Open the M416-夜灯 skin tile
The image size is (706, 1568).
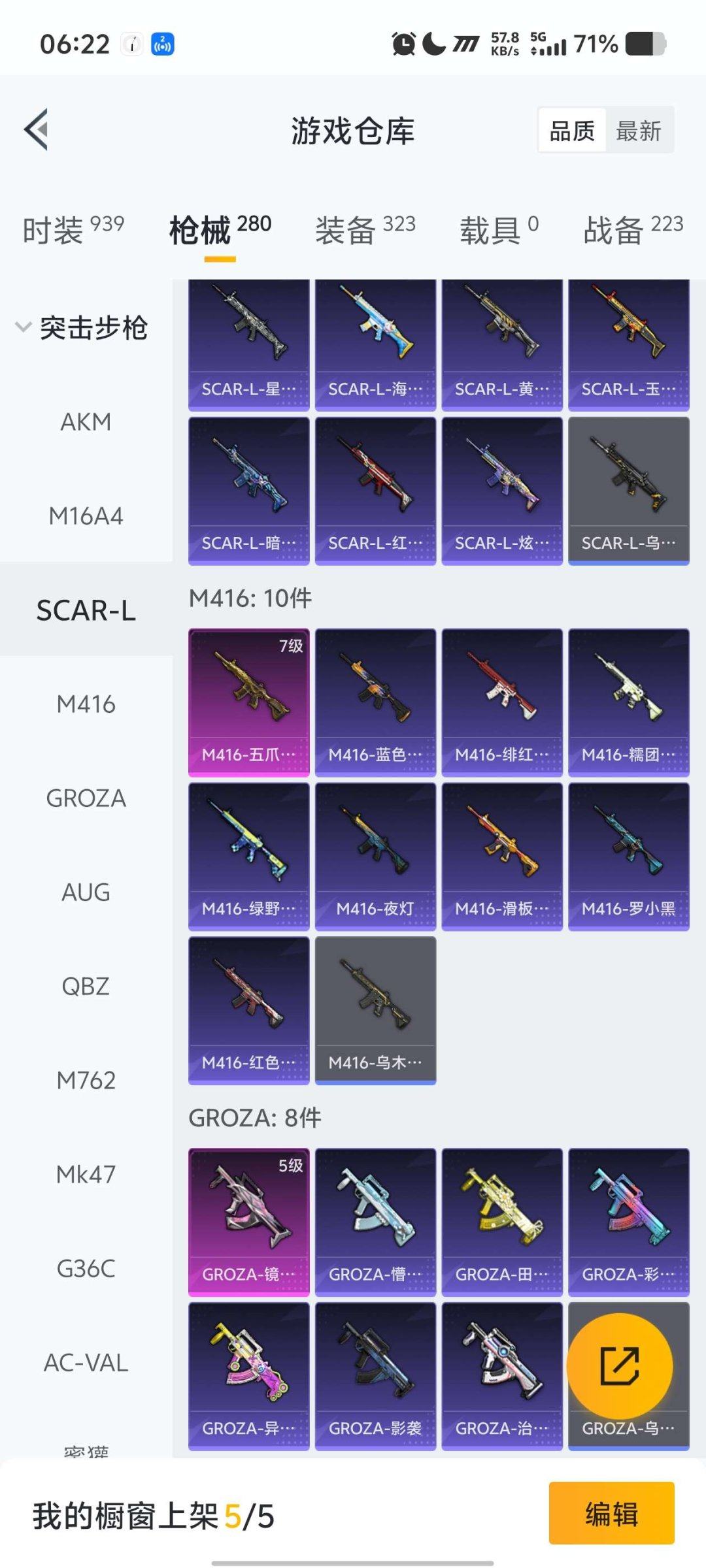click(375, 856)
